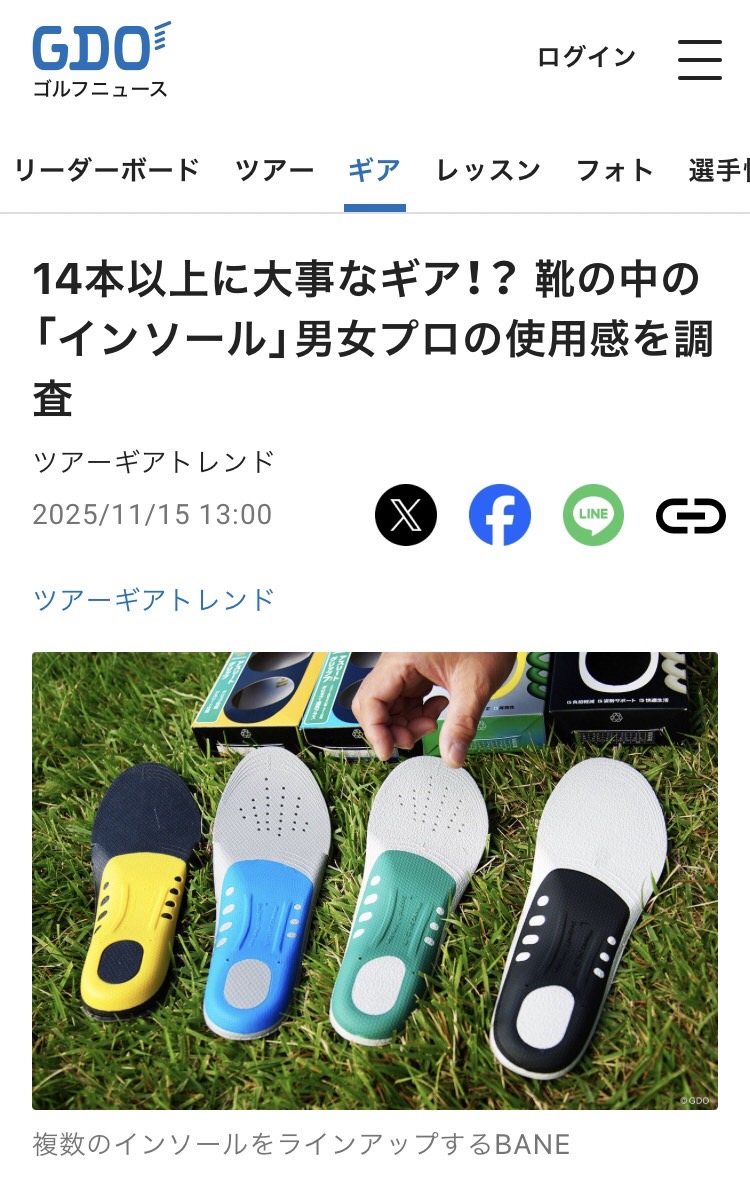This screenshot has height=1195, width=750.
Task: Share this article on Facebook
Action: coord(499,515)
